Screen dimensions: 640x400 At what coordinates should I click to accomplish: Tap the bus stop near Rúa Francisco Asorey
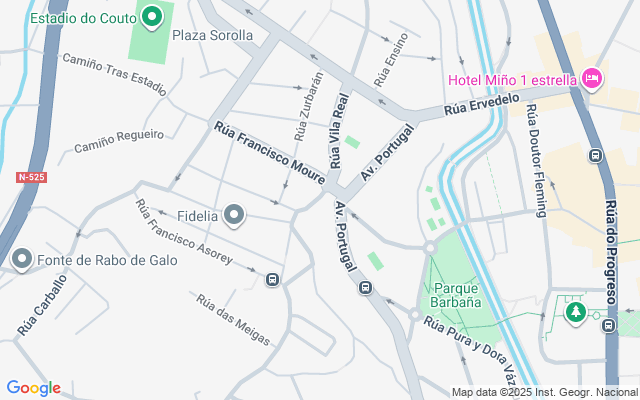click(272, 279)
